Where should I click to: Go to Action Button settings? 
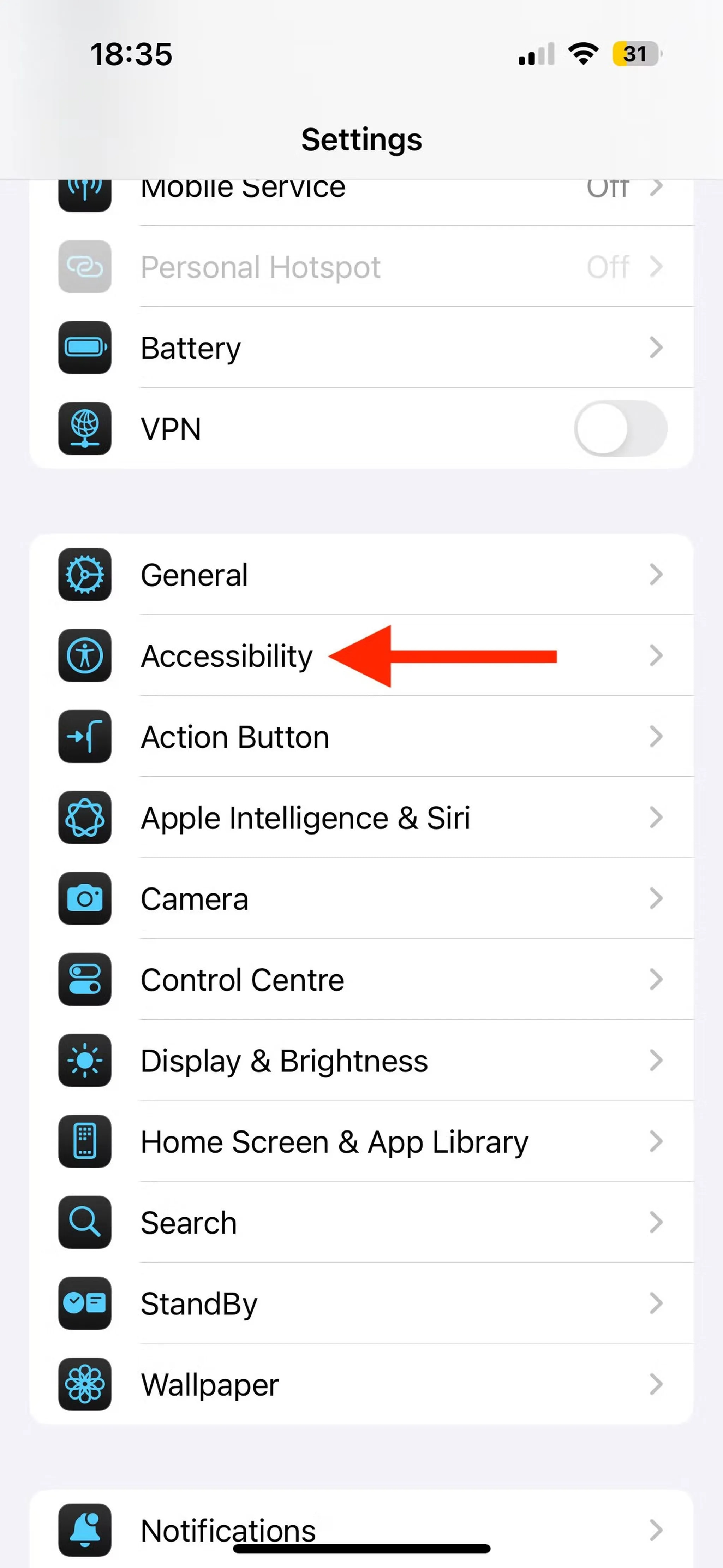point(361,737)
